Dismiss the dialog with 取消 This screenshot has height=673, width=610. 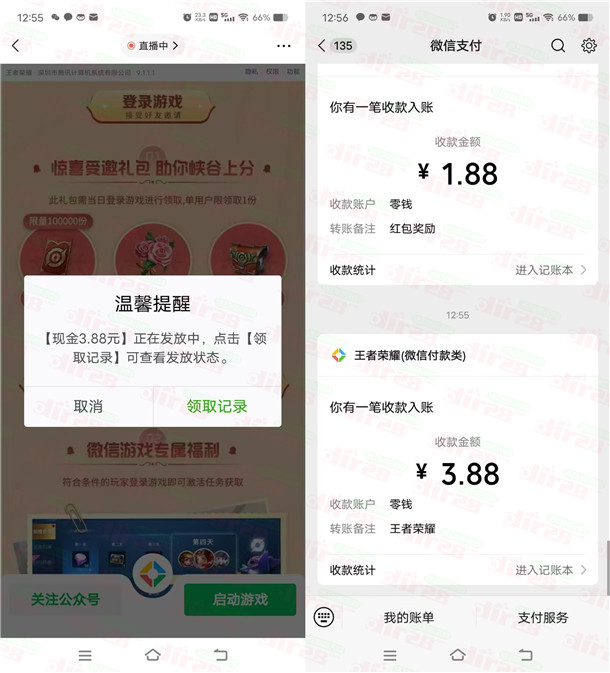tap(88, 407)
